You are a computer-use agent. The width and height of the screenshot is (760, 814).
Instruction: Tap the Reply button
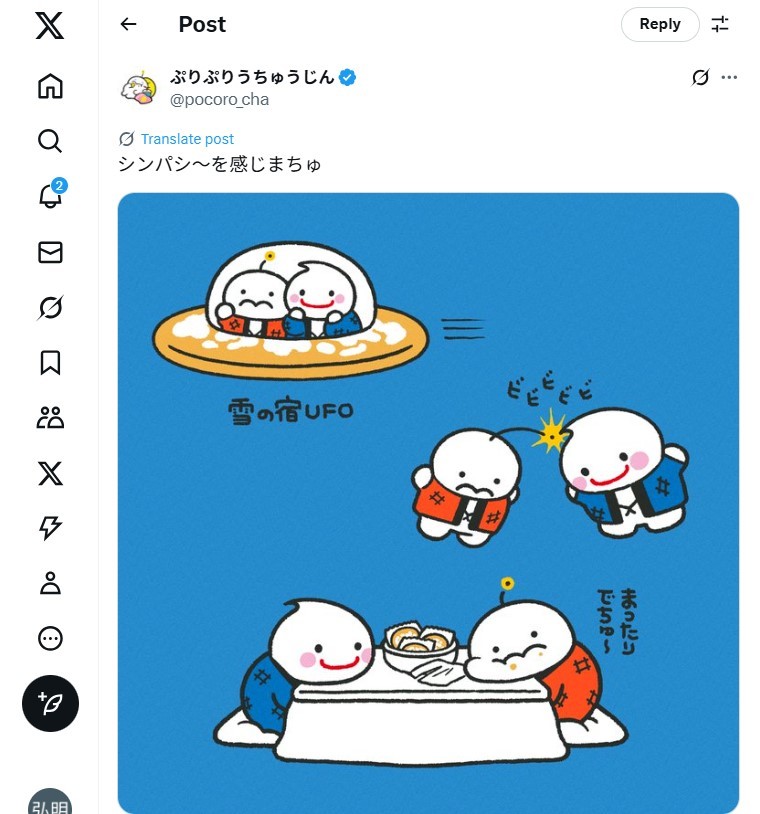(x=659, y=24)
